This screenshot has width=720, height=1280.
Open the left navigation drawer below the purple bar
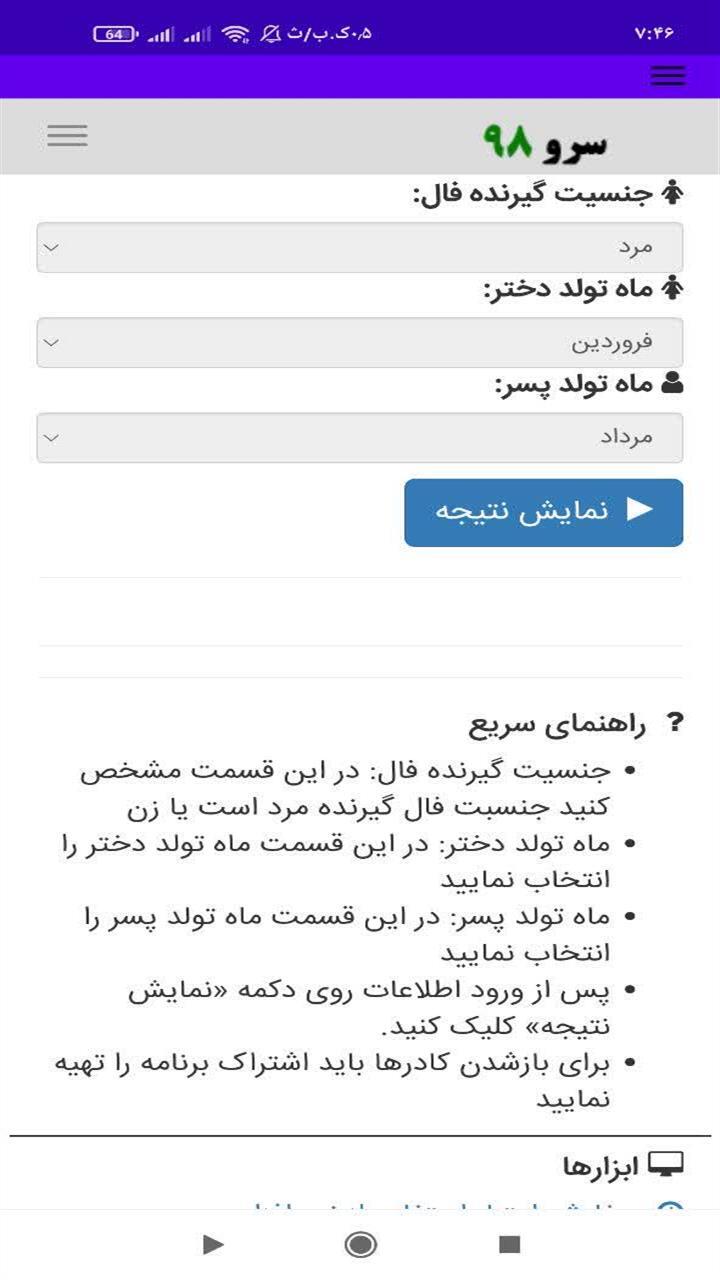[67, 135]
